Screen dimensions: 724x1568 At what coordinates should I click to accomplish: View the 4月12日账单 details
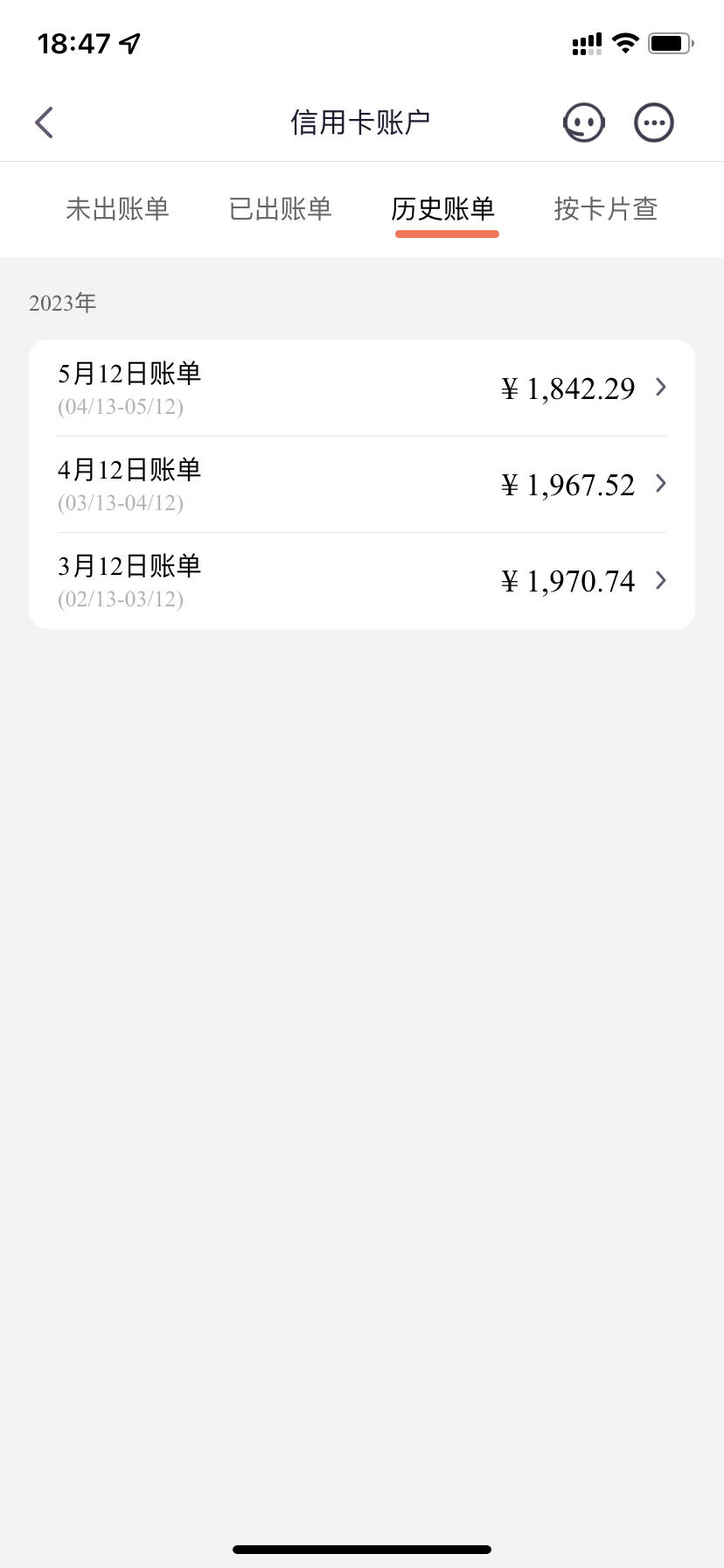(362, 485)
